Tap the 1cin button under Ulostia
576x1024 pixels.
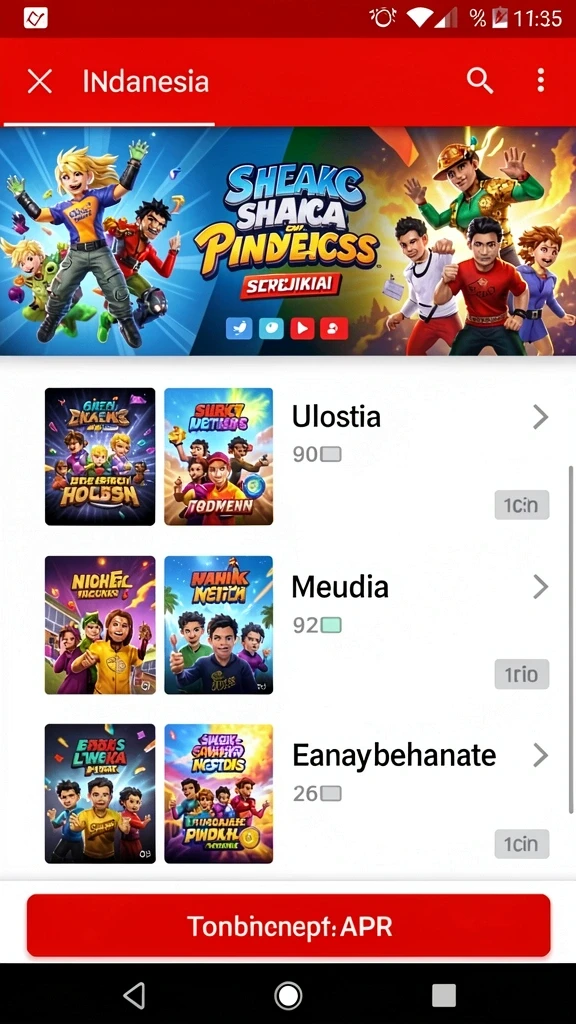point(522,505)
